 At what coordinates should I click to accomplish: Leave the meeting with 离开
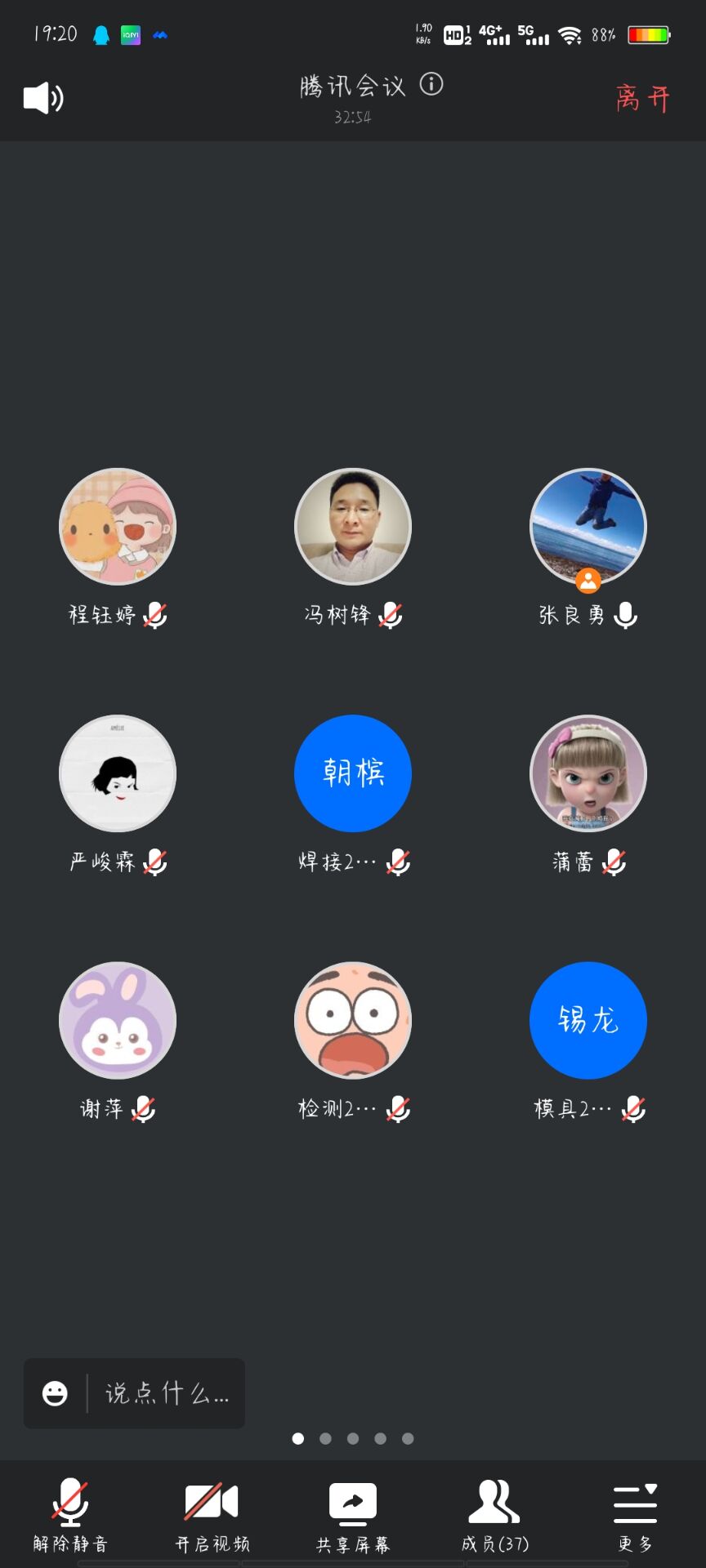pos(642,99)
